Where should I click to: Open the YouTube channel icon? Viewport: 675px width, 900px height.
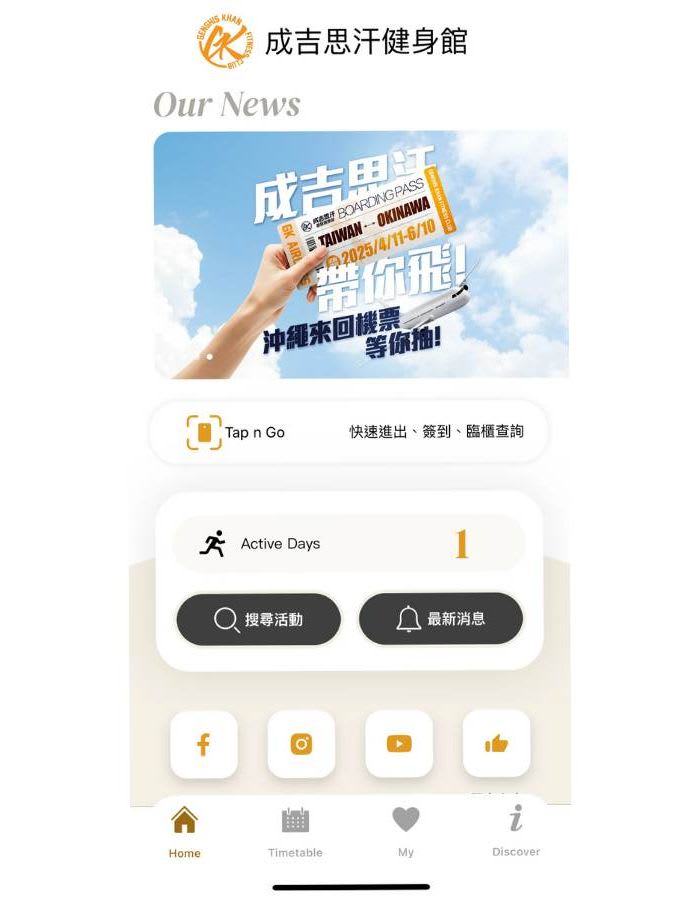click(x=399, y=743)
